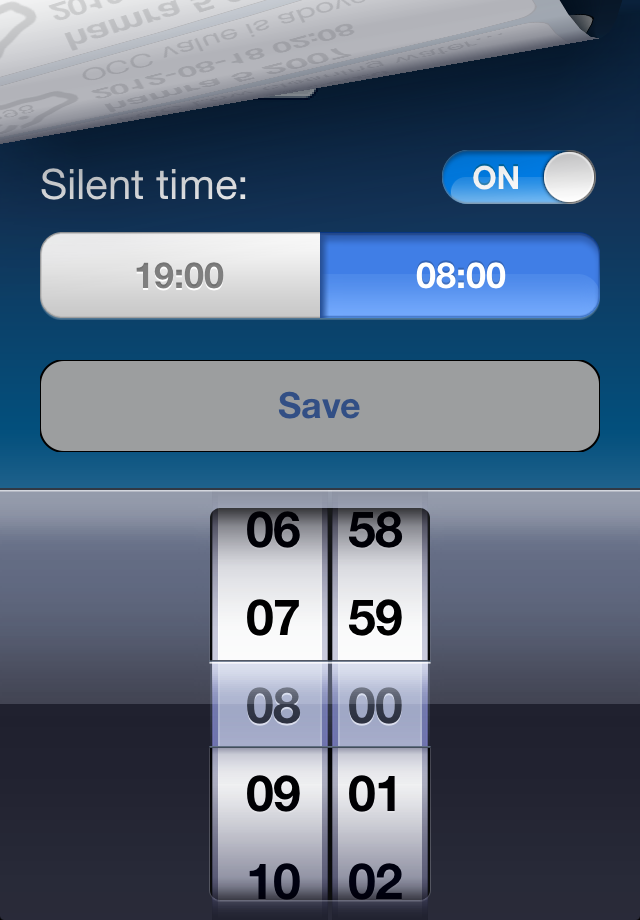640x920 pixels.
Task: Choose minute 58 in the picker
Action: (x=376, y=533)
